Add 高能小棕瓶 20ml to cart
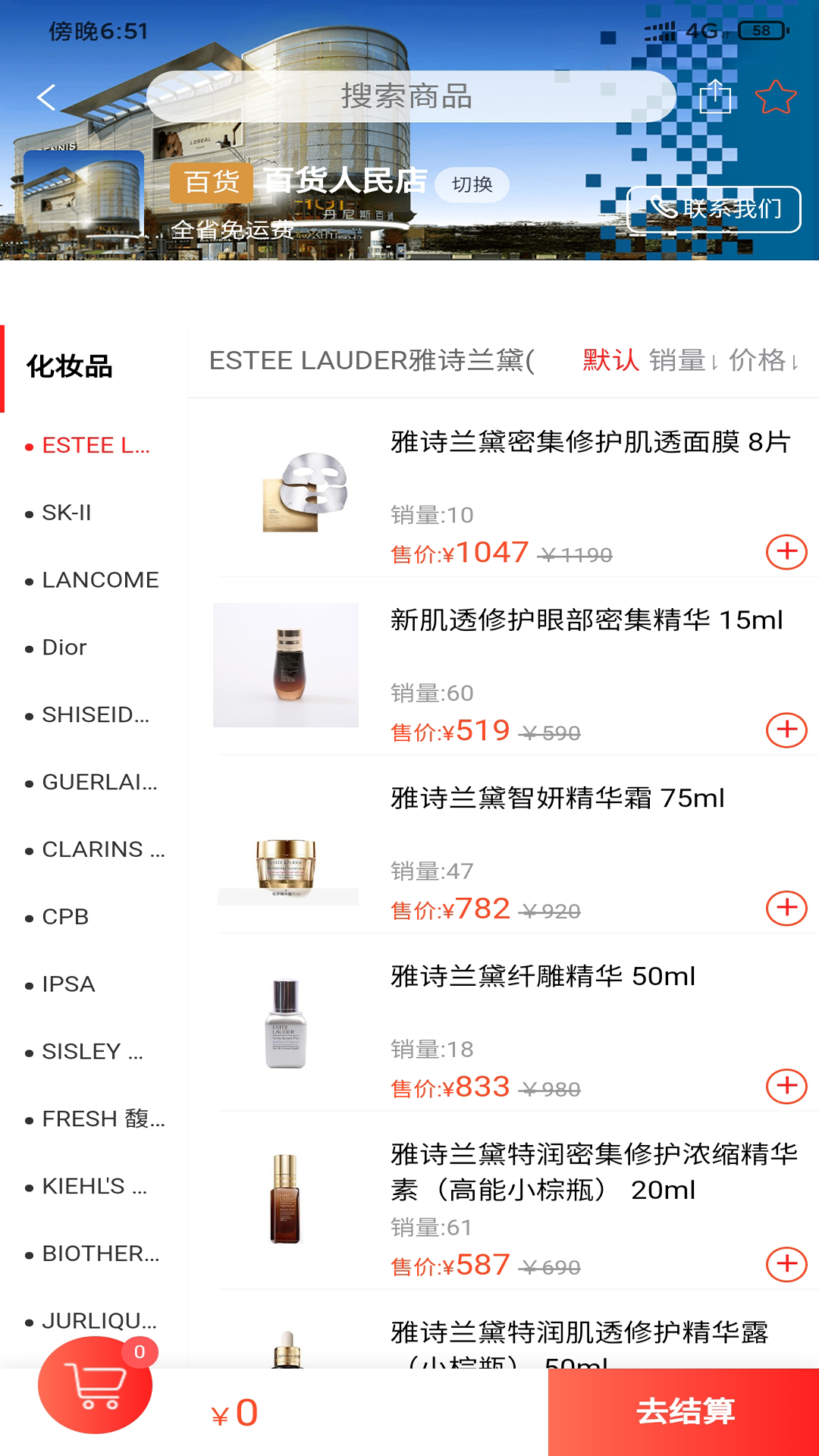 point(786,1265)
